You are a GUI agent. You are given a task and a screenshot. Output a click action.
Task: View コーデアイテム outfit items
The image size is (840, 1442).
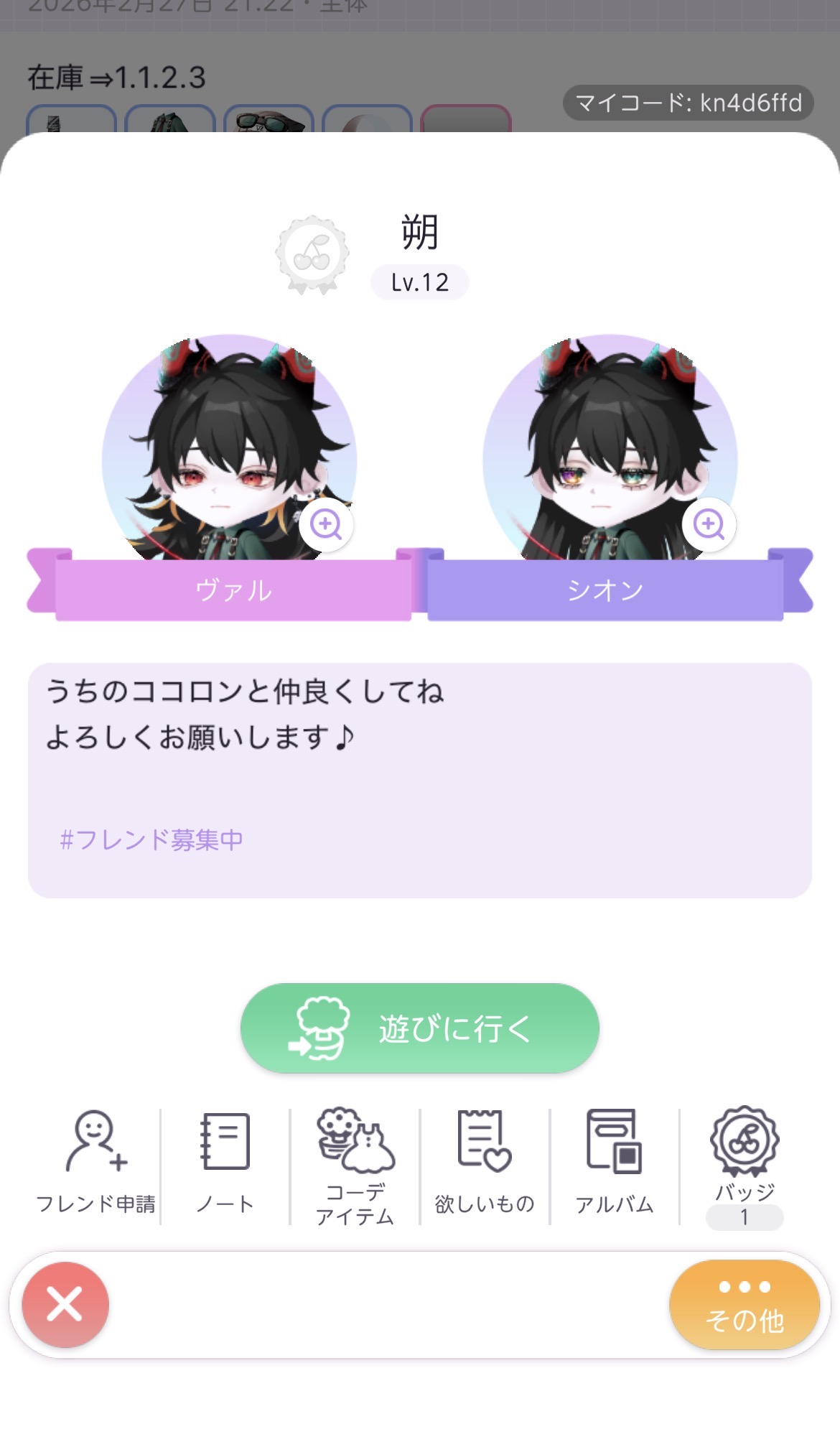355,1165
